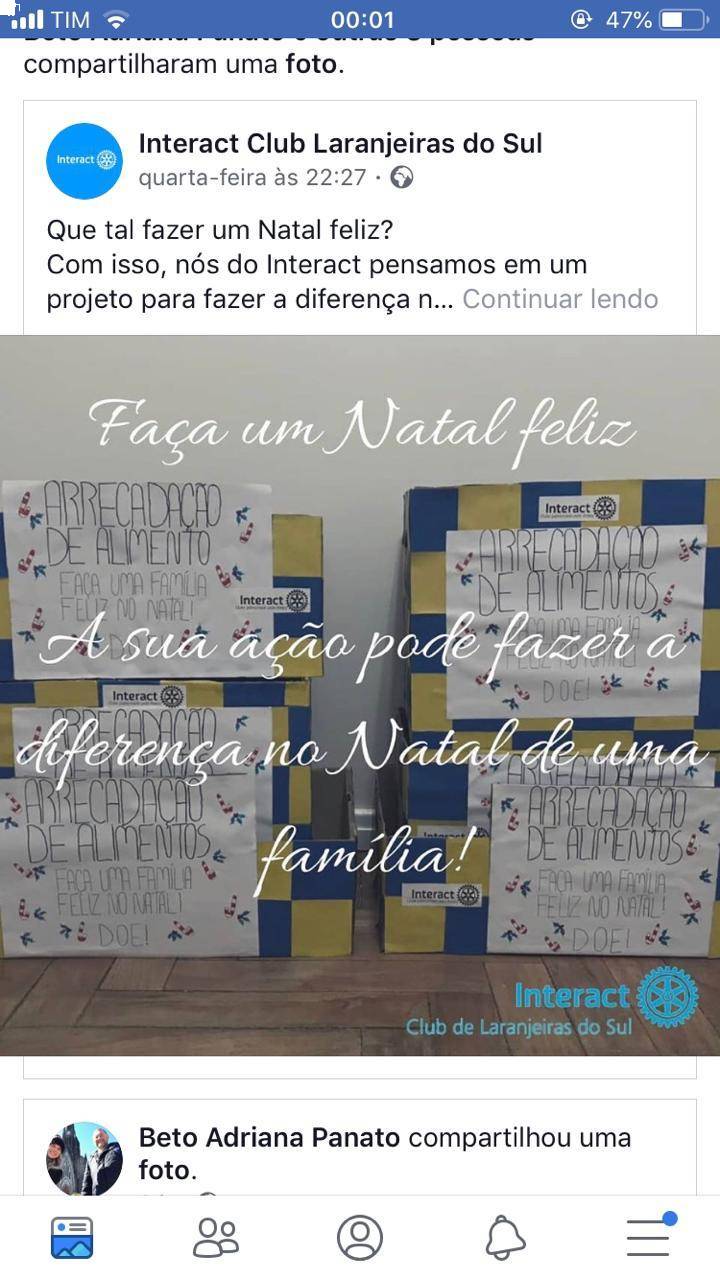Tap Interact Club profile picture
720x1280 pixels.
point(84,161)
